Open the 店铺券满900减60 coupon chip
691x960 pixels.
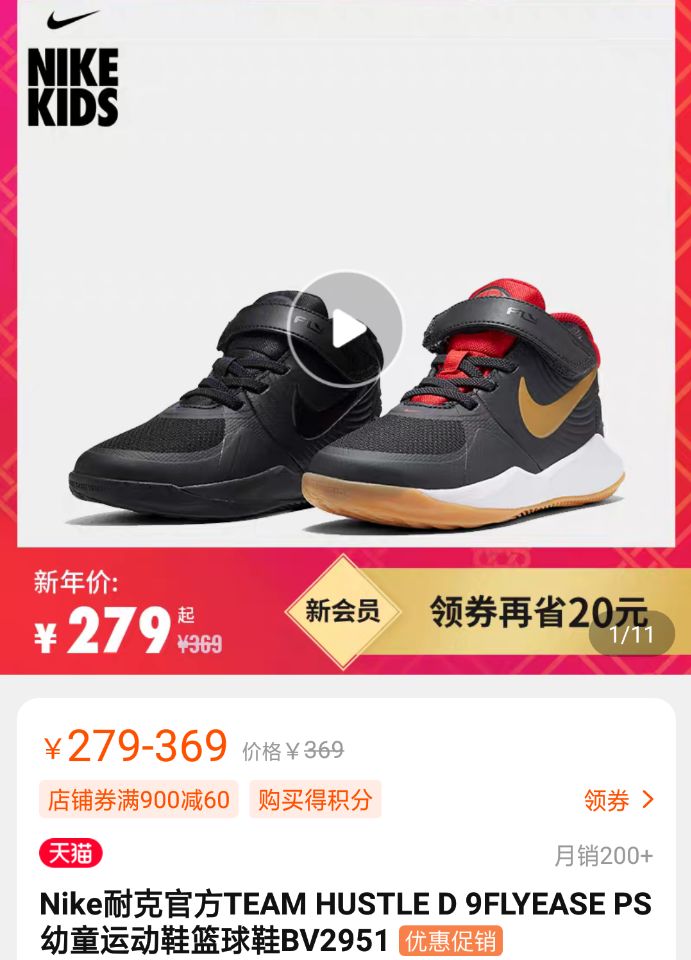[x=139, y=800]
